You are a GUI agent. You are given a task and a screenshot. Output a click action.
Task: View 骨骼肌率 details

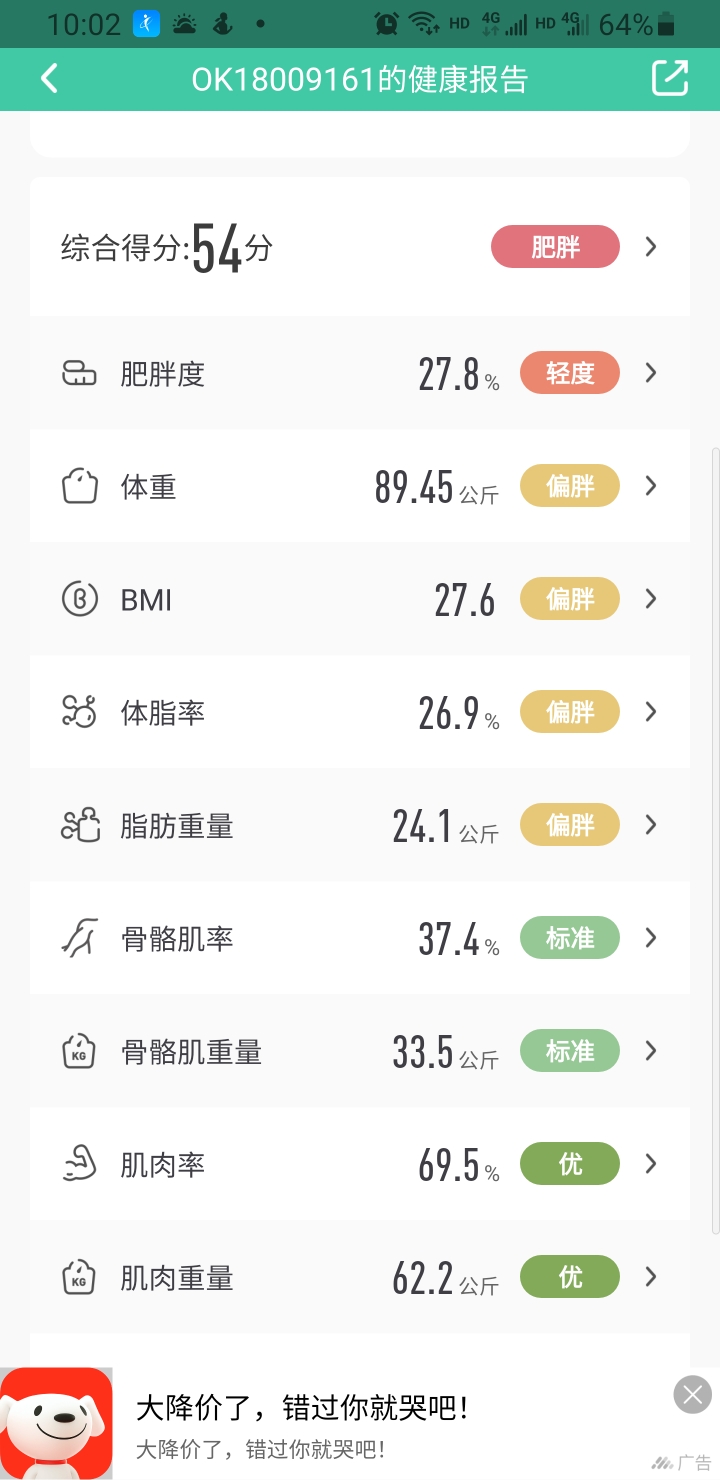click(x=360, y=938)
